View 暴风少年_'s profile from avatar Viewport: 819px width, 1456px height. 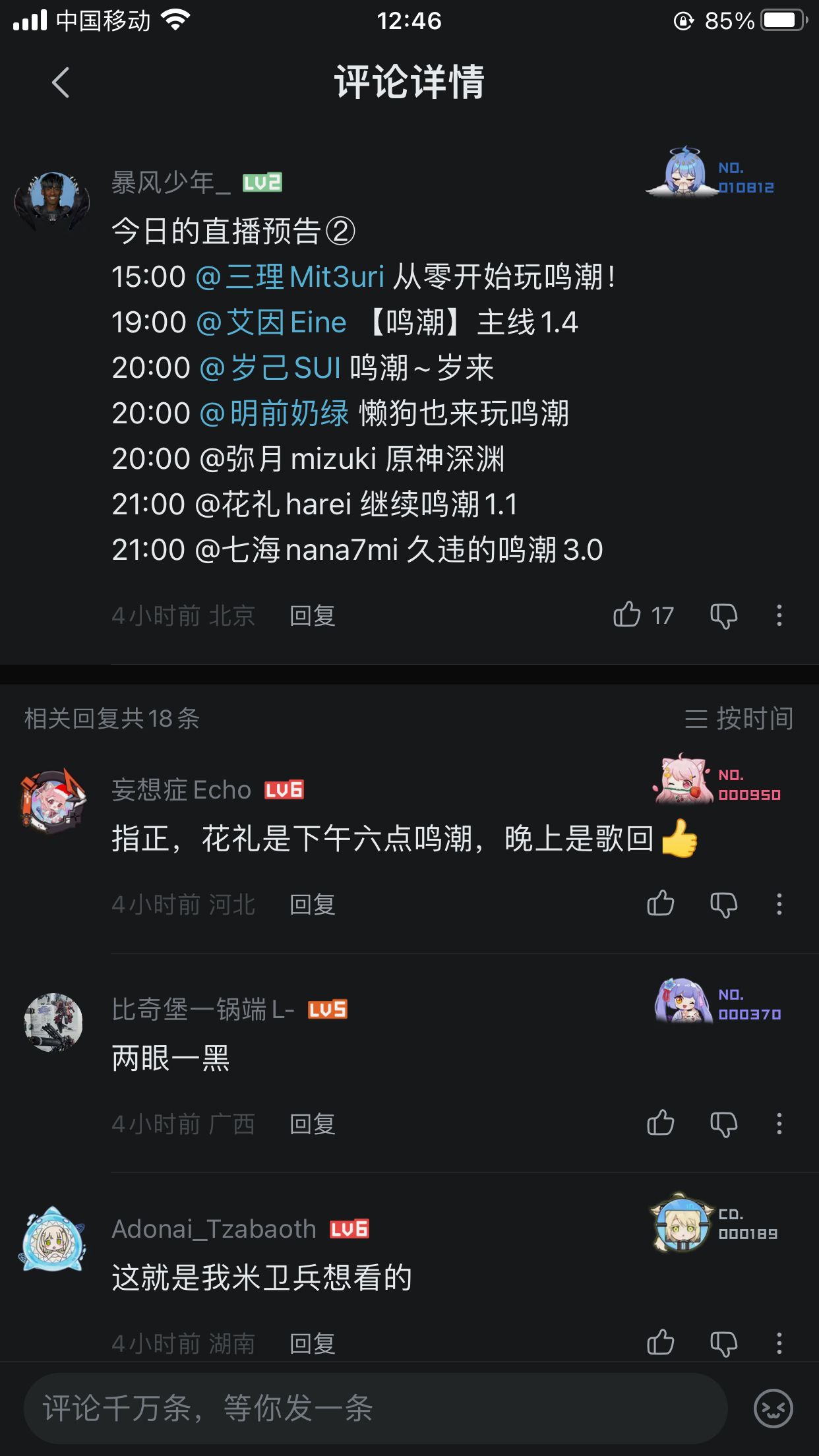53,200
